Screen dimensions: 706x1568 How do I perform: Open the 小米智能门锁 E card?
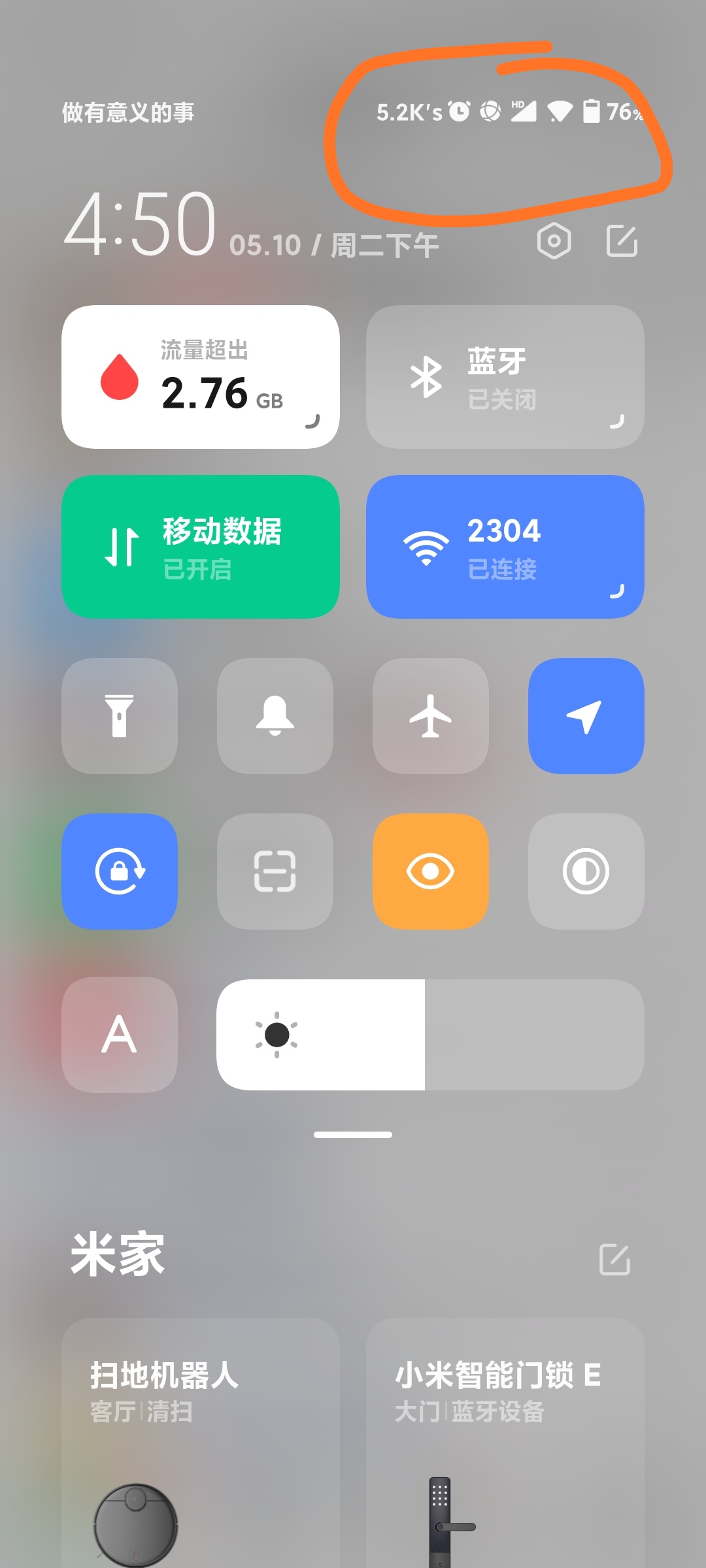pyautogui.click(x=505, y=1443)
